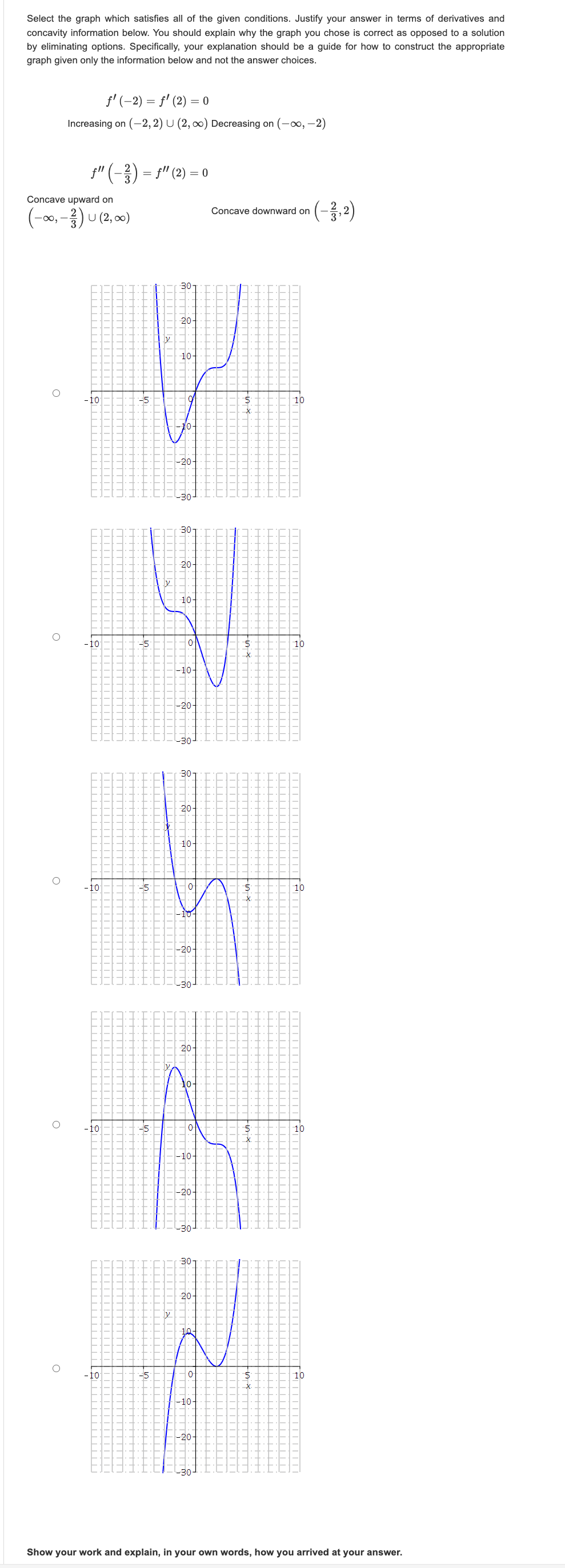This screenshot has width=565, height=1568.
Task: Click the first graph showing a cusp shape
Action: tap(195, 393)
